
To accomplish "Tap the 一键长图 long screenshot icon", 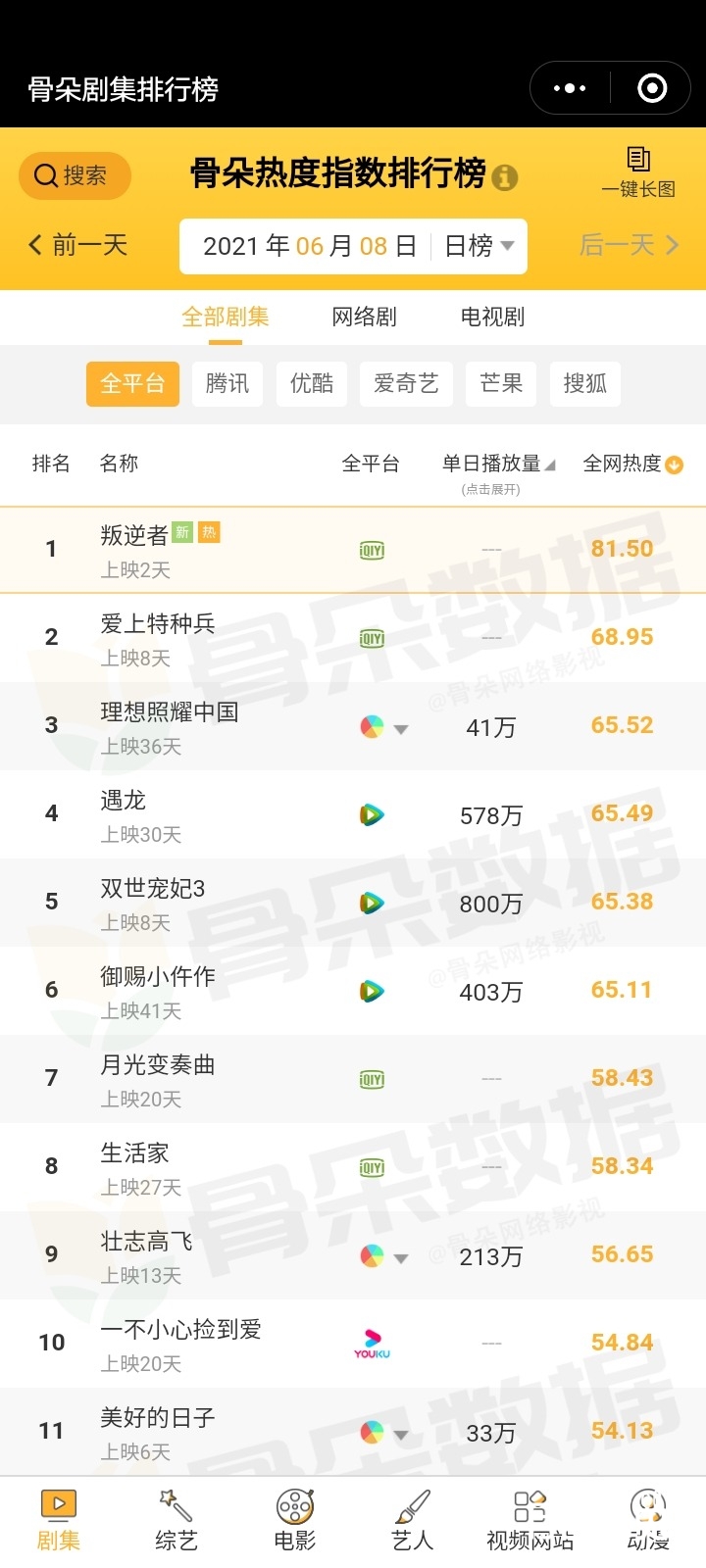I will click(x=638, y=172).
